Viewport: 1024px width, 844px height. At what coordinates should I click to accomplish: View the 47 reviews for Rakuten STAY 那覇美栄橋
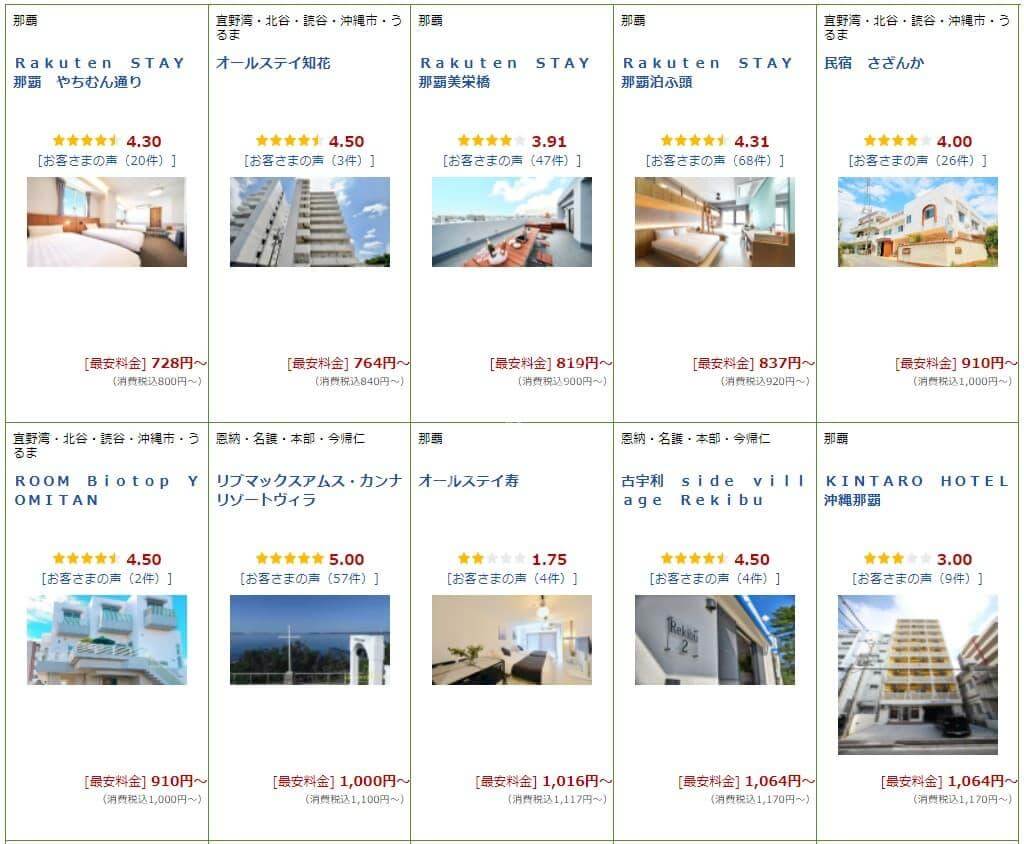click(x=512, y=160)
